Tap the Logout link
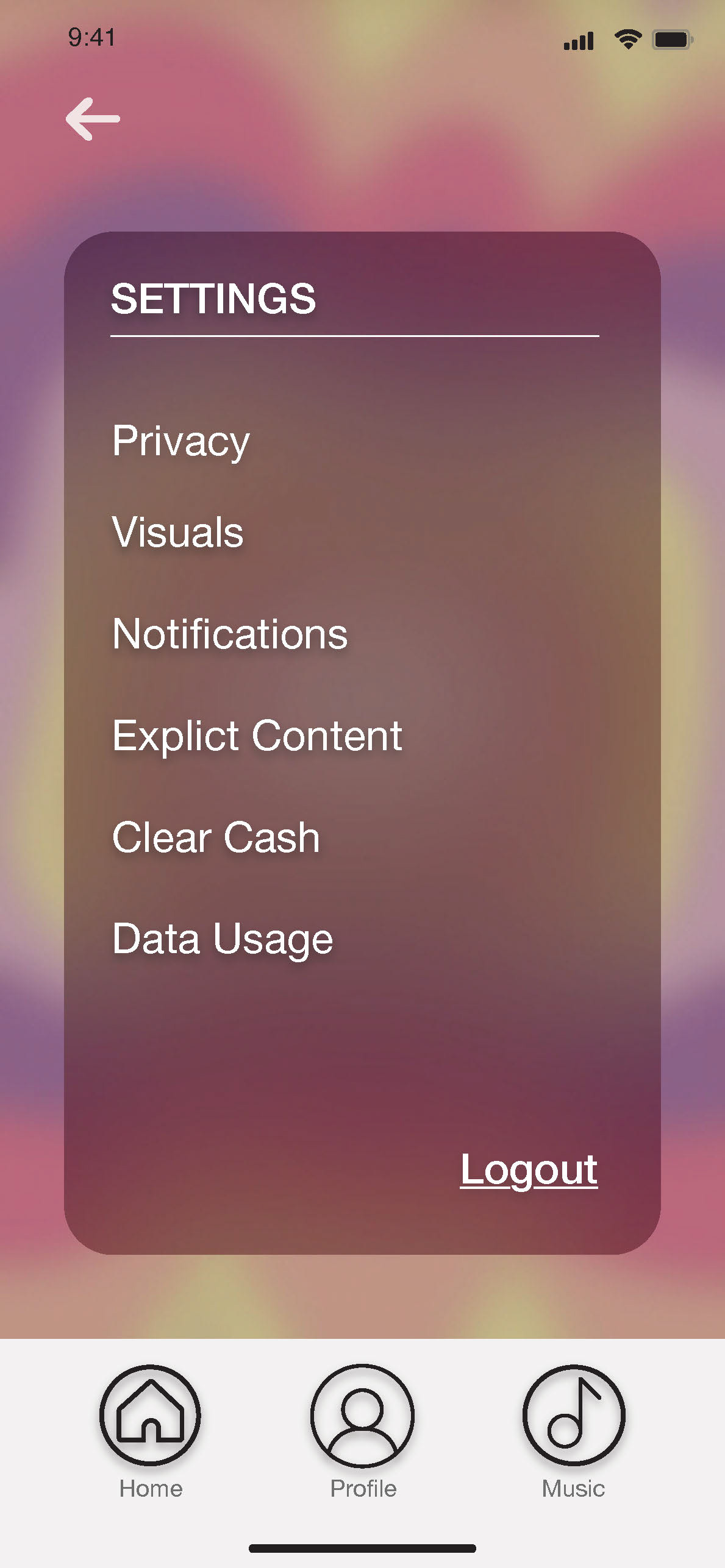This screenshot has height=1568, width=725. (x=529, y=1169)
